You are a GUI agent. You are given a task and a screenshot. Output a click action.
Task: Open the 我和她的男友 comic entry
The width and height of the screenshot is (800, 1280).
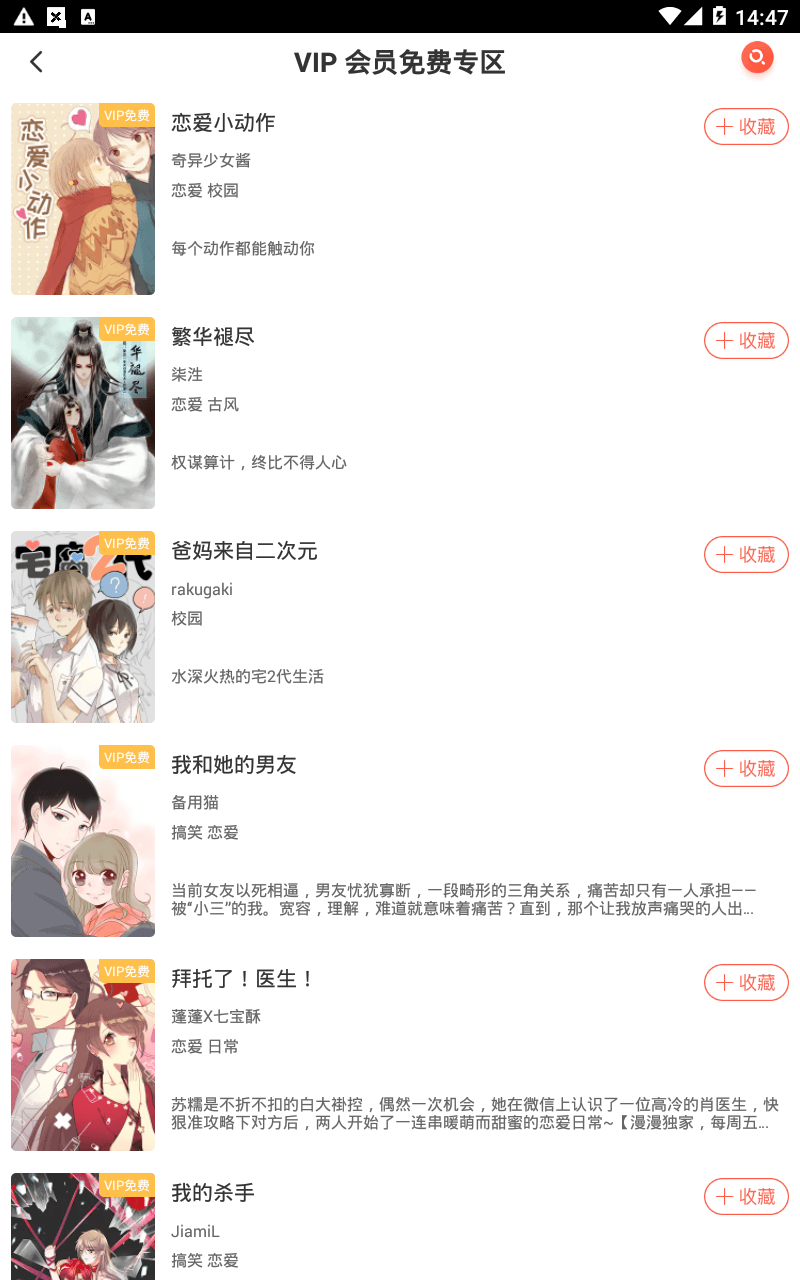tap(400, 841)
